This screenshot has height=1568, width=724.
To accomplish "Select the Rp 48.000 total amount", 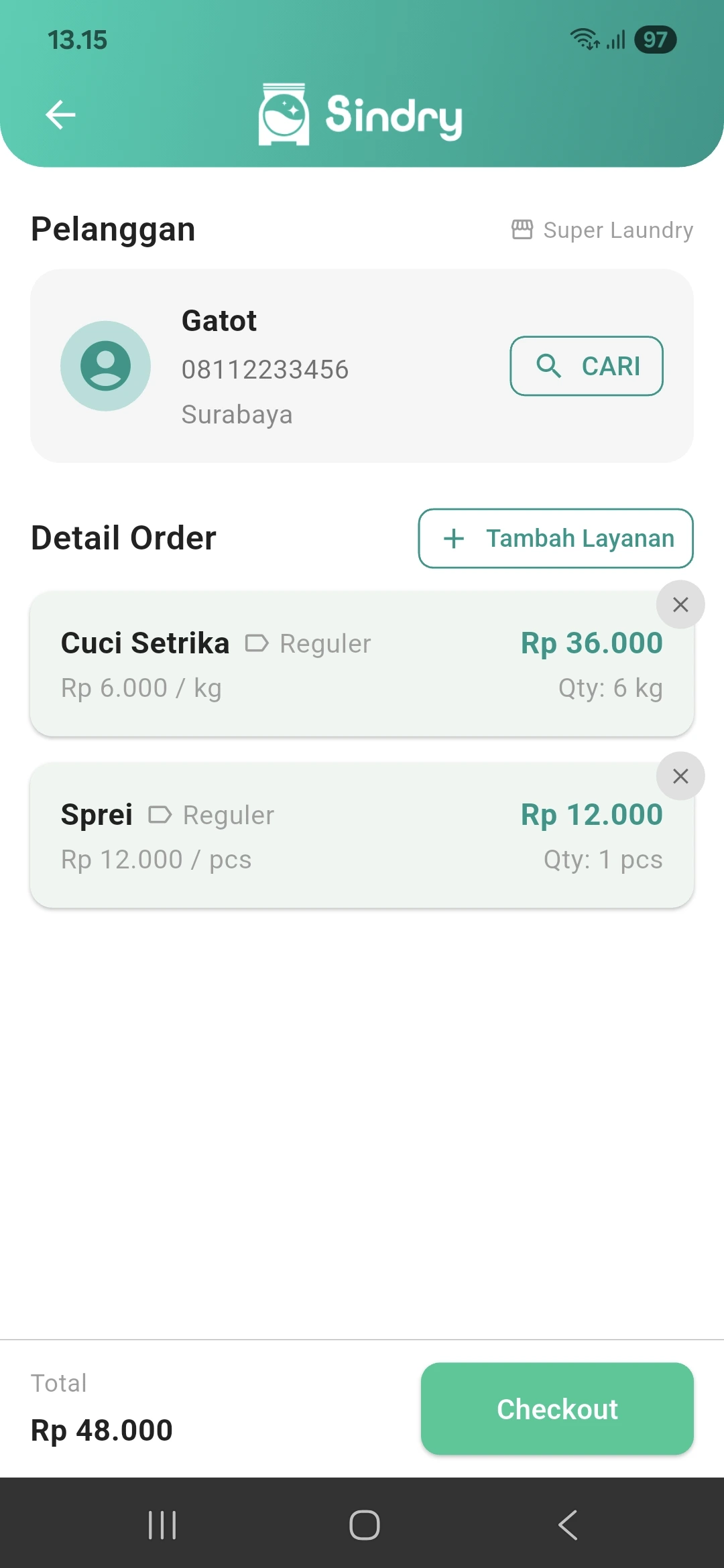I will (x=102, y=1430).
